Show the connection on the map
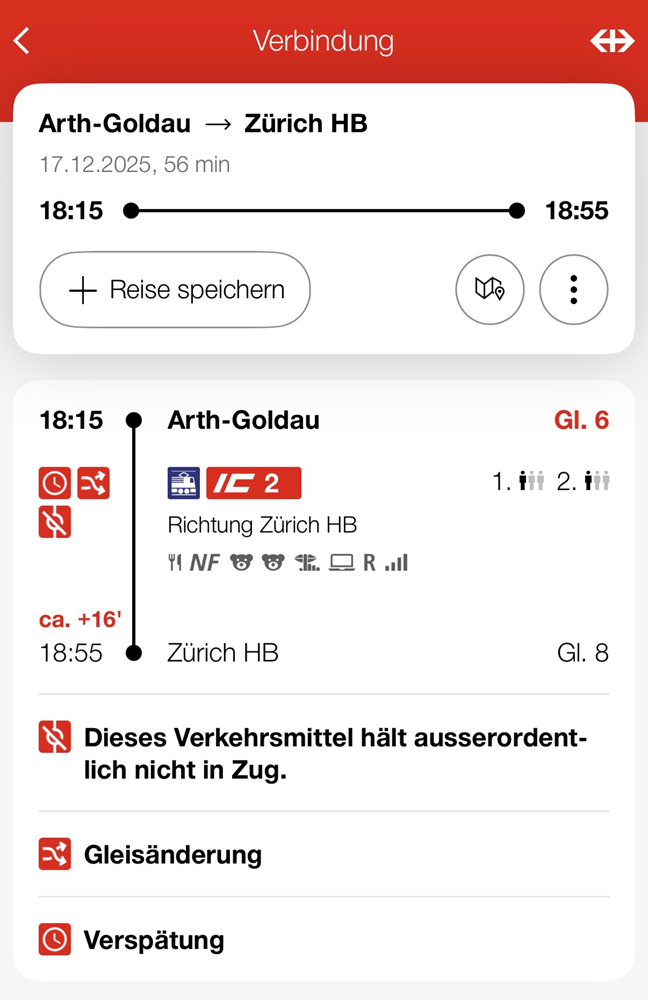Image resolution: width=648 pixels, height=1000 pixels. pos(489,290)
